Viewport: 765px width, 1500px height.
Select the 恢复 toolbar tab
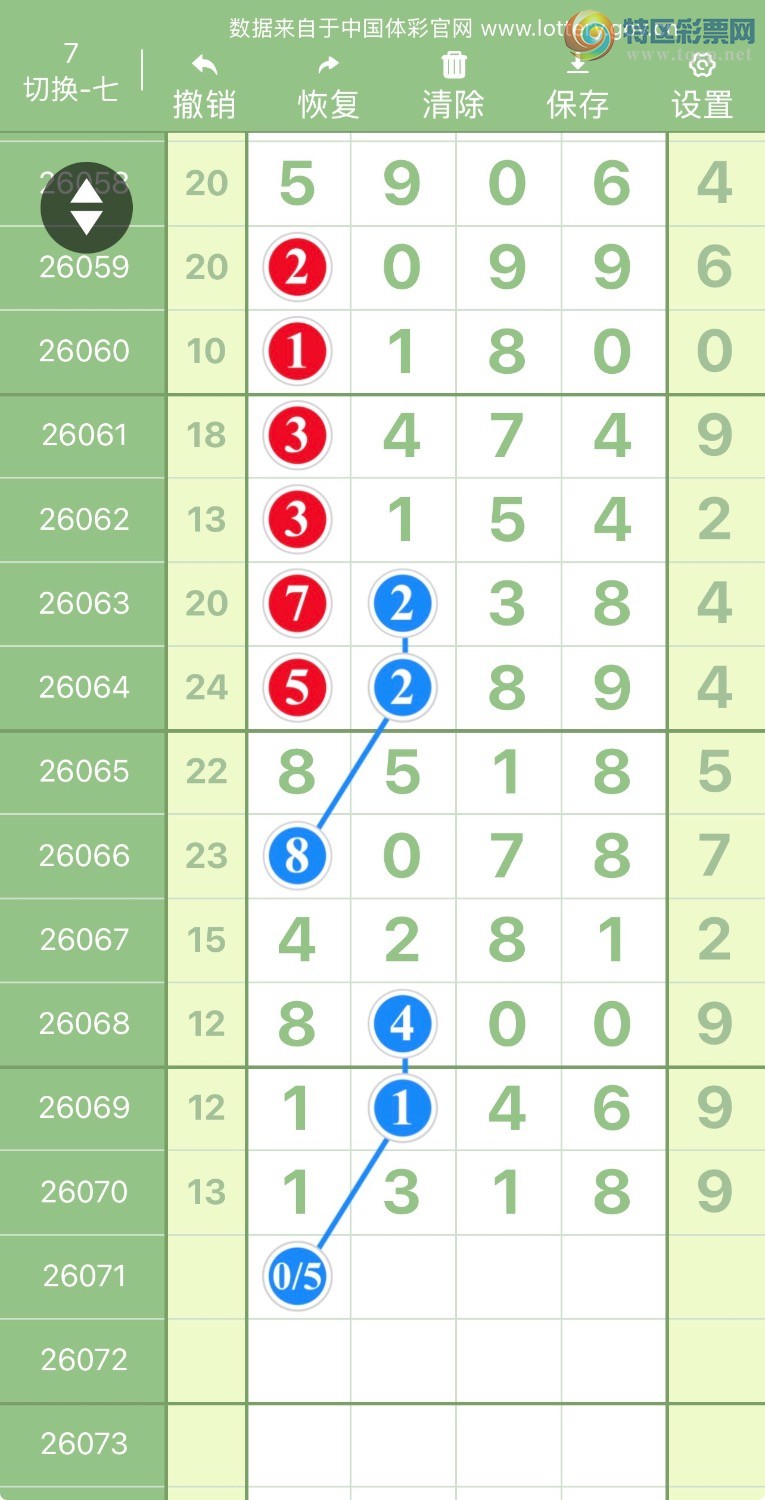[x=328, y=100]
